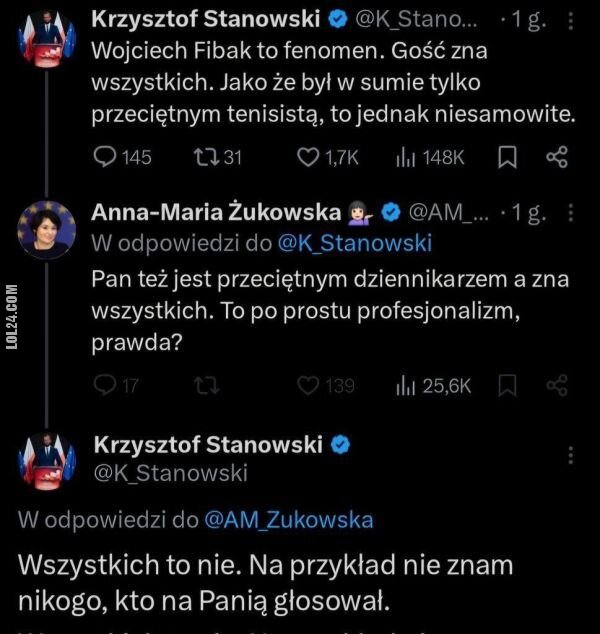Like Stanowski's tweet with 1,7K likes
The height and width of the screenshot is (634, 600).
pyautogui.click(x=309, y=157)
